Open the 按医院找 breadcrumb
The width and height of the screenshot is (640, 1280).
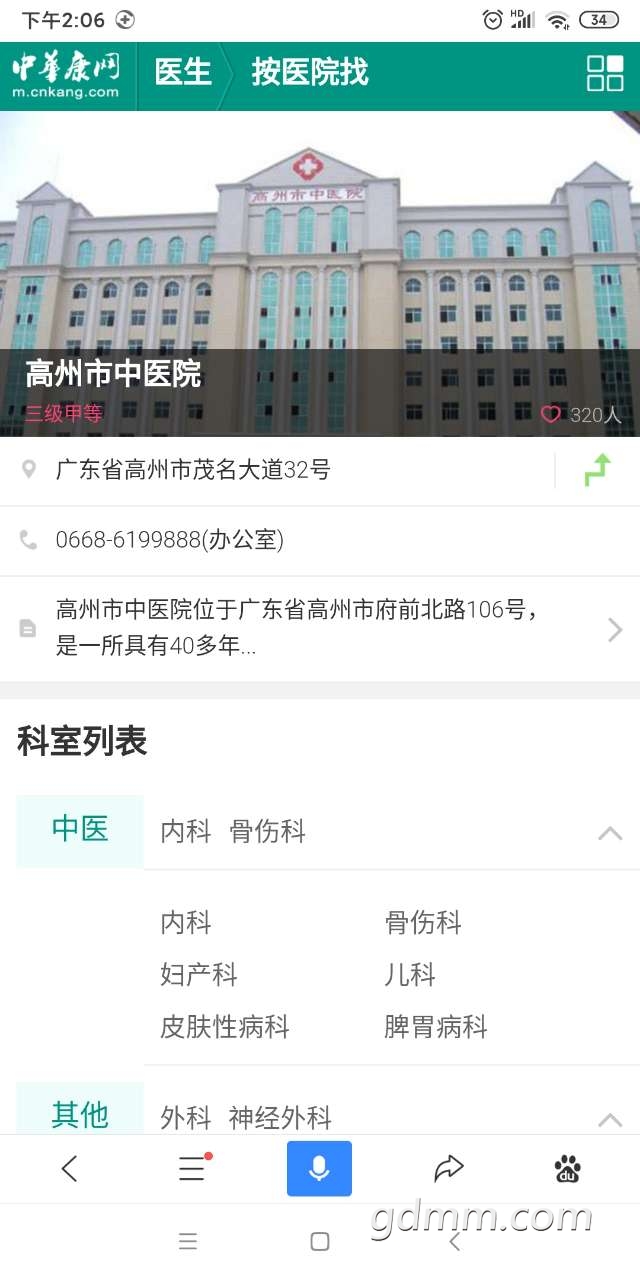[x=309, y=72]
